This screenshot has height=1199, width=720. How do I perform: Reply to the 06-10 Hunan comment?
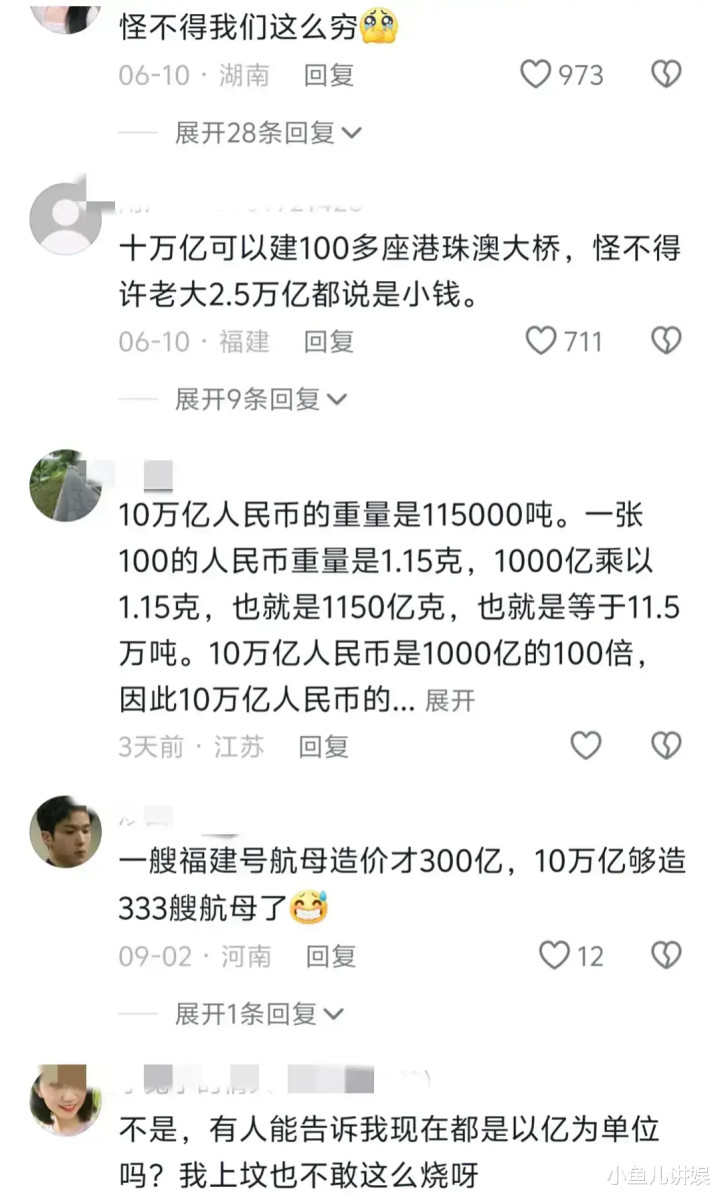coord(329,75)
